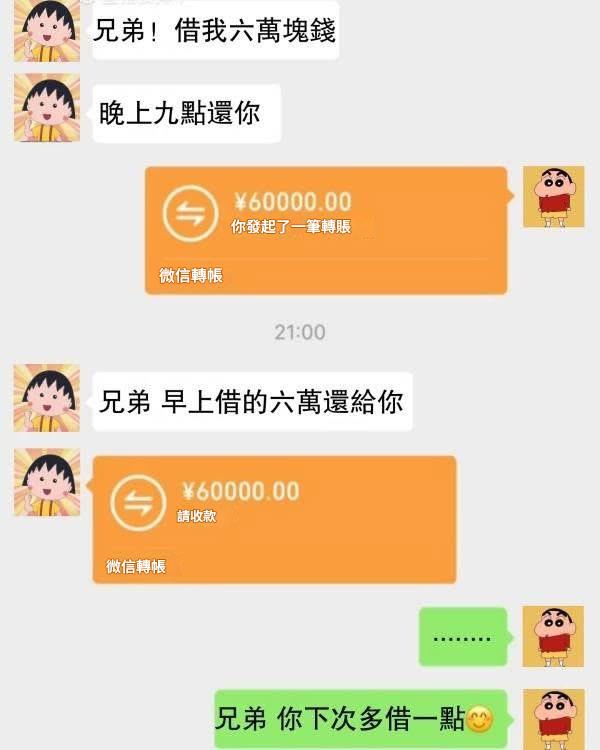This screenshot has height=750, width=600.
Task: Open sender profile next to 兄弟 早上借的六萬還給你
Action: coord(47,398)
